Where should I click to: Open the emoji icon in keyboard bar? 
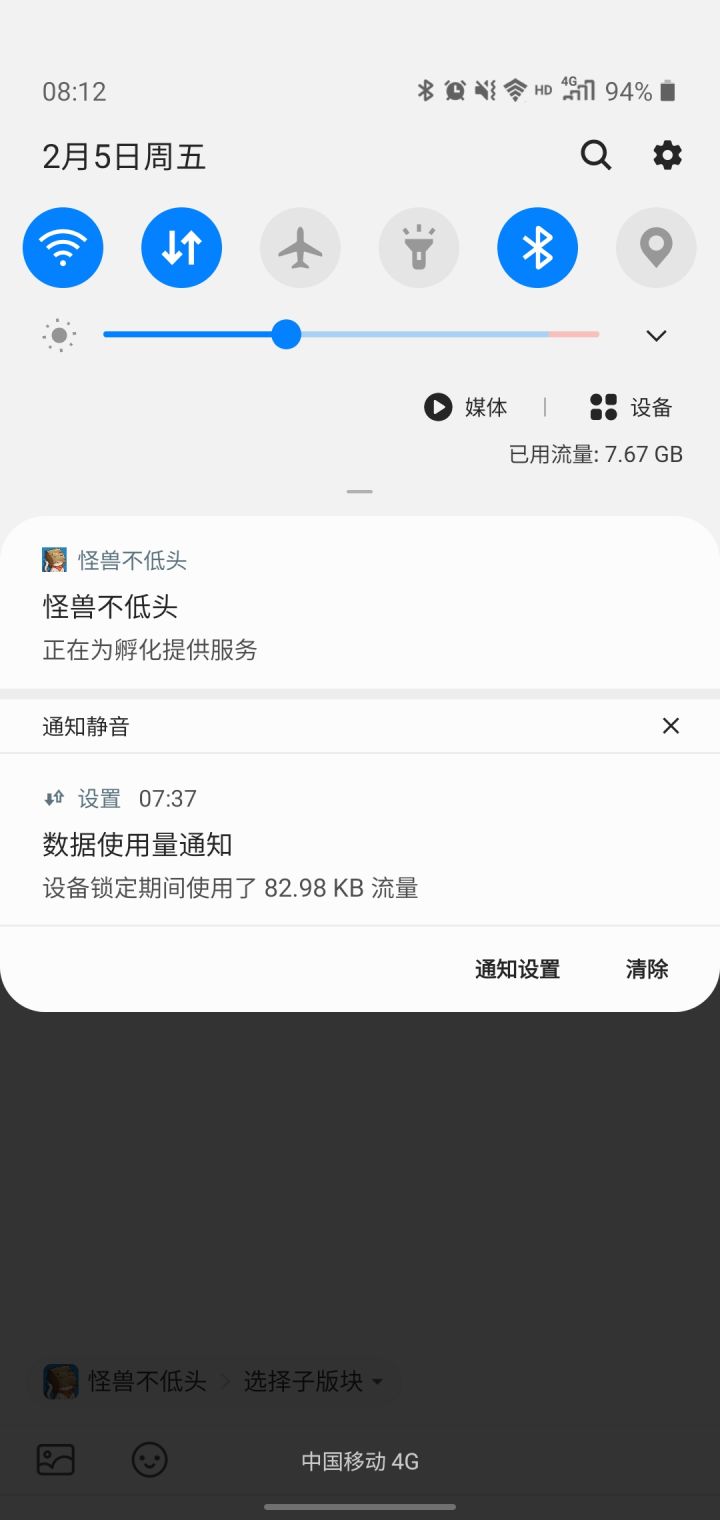click(148, 1460)
